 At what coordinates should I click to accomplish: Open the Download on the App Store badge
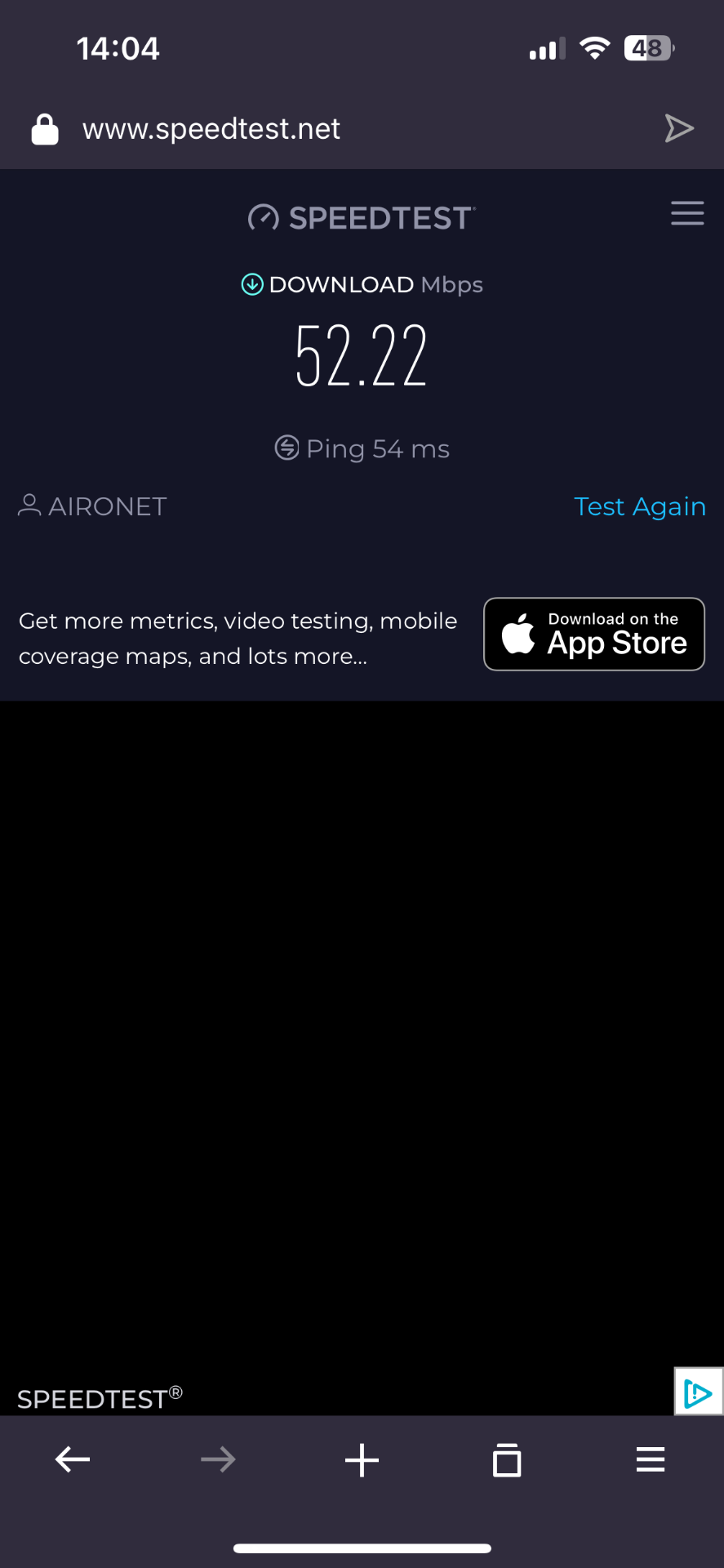point(594,635)
